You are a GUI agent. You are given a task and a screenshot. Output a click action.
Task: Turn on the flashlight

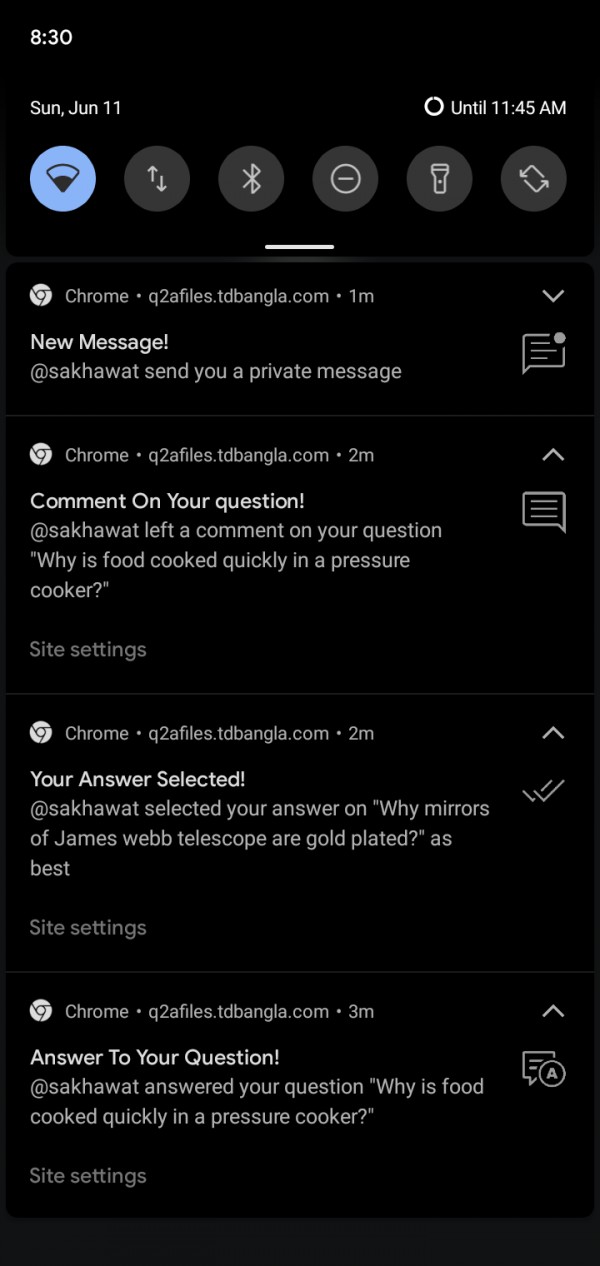pos(439,179)
